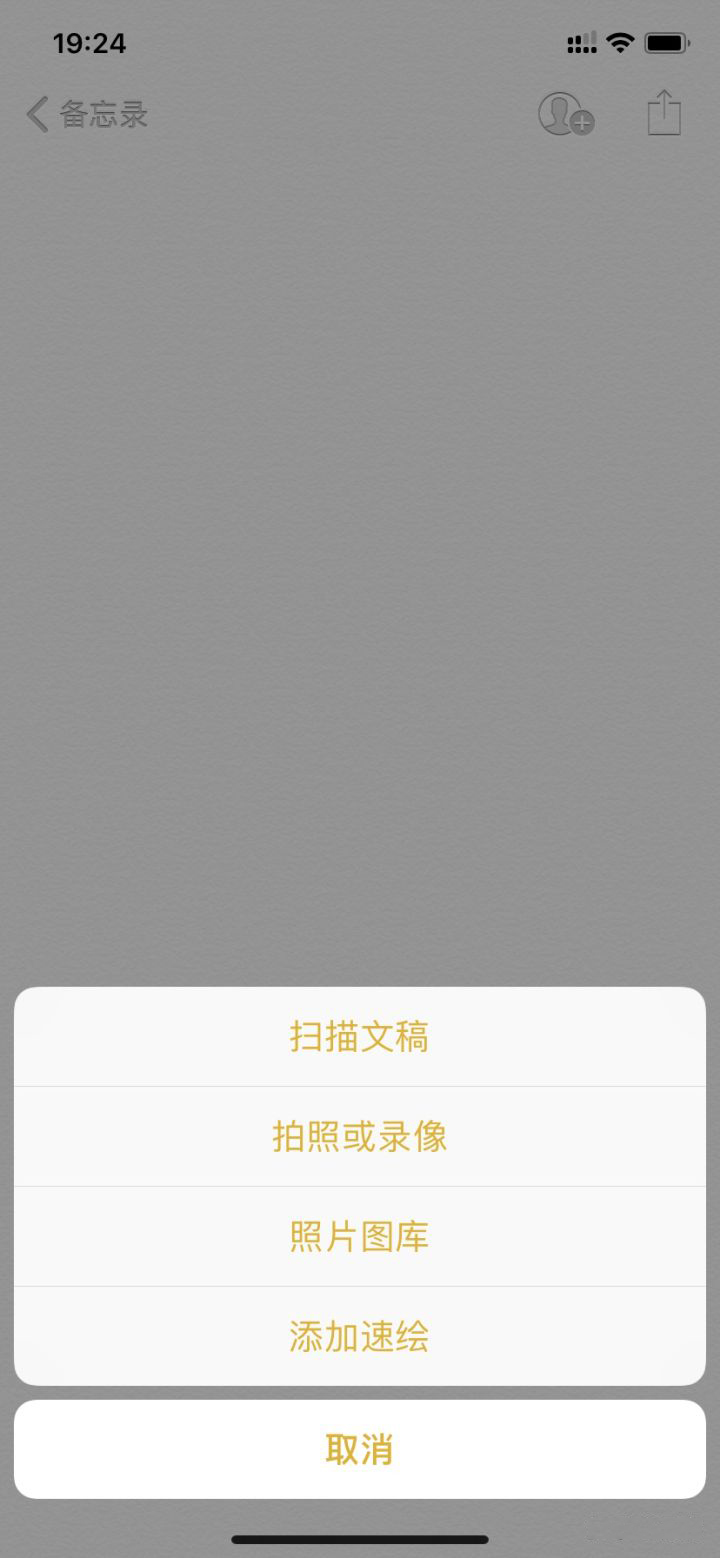
Task: Add a new sketch to the note
Action: pyautogui.click(x=360, y=1336)
